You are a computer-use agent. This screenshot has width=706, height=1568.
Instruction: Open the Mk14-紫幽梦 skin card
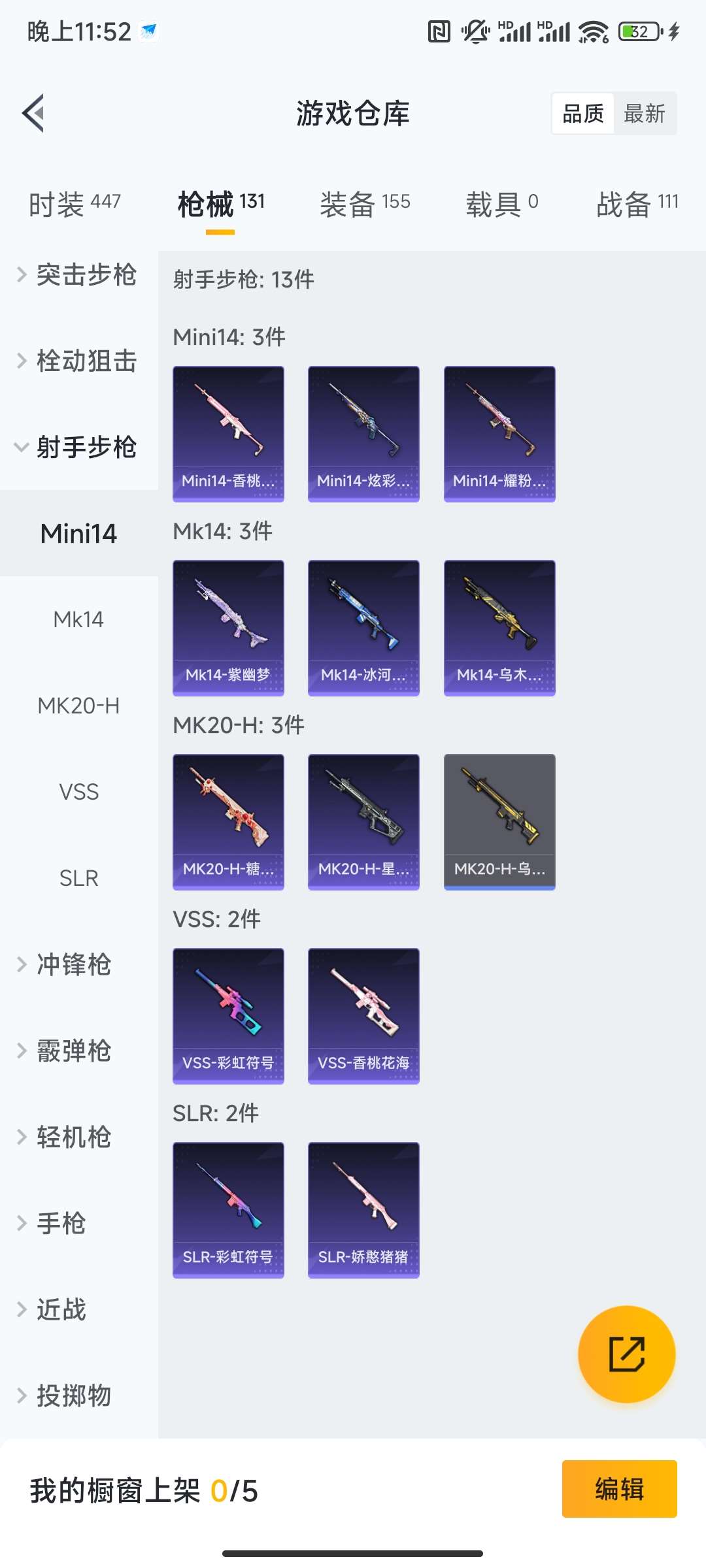click(x=228, y=628)
